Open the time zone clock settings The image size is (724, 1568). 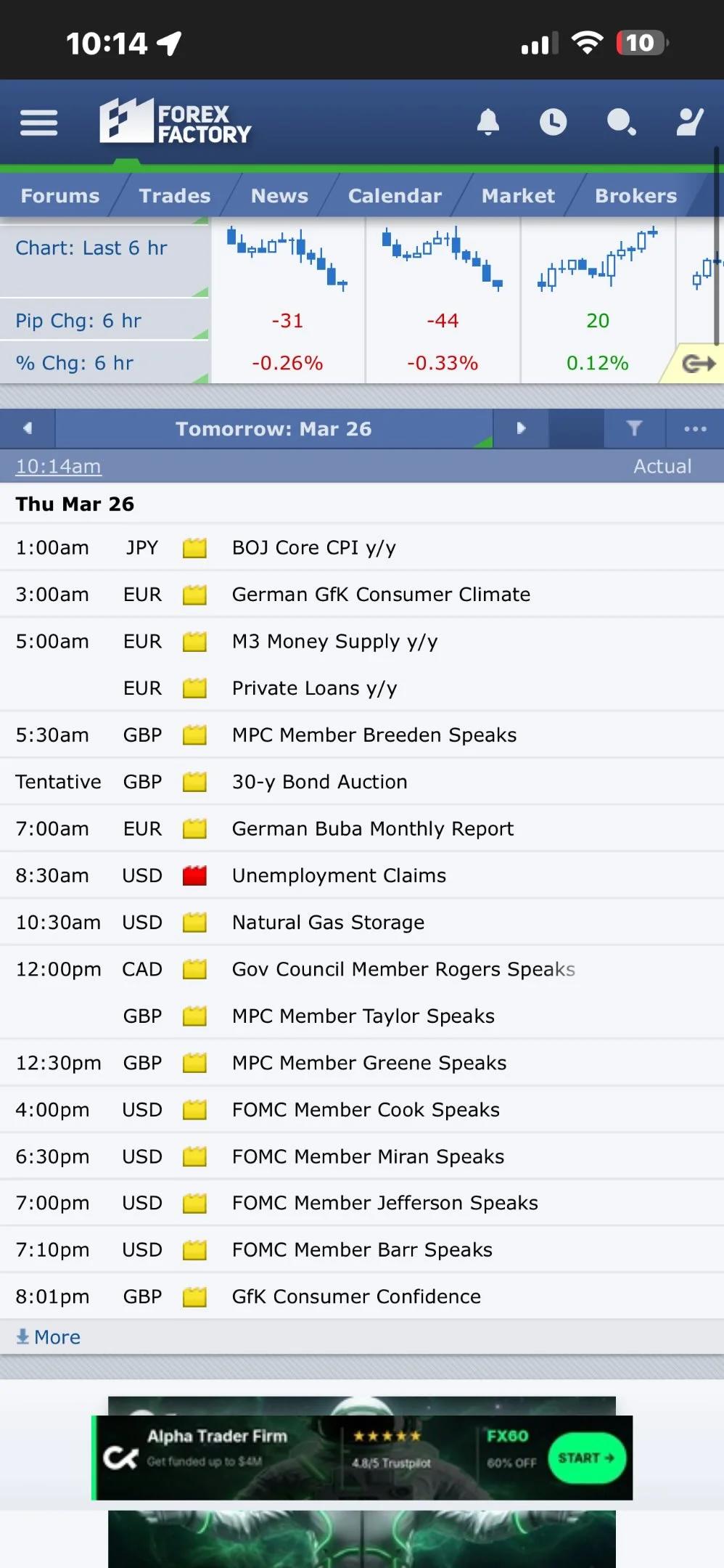[x=553, y=122]
